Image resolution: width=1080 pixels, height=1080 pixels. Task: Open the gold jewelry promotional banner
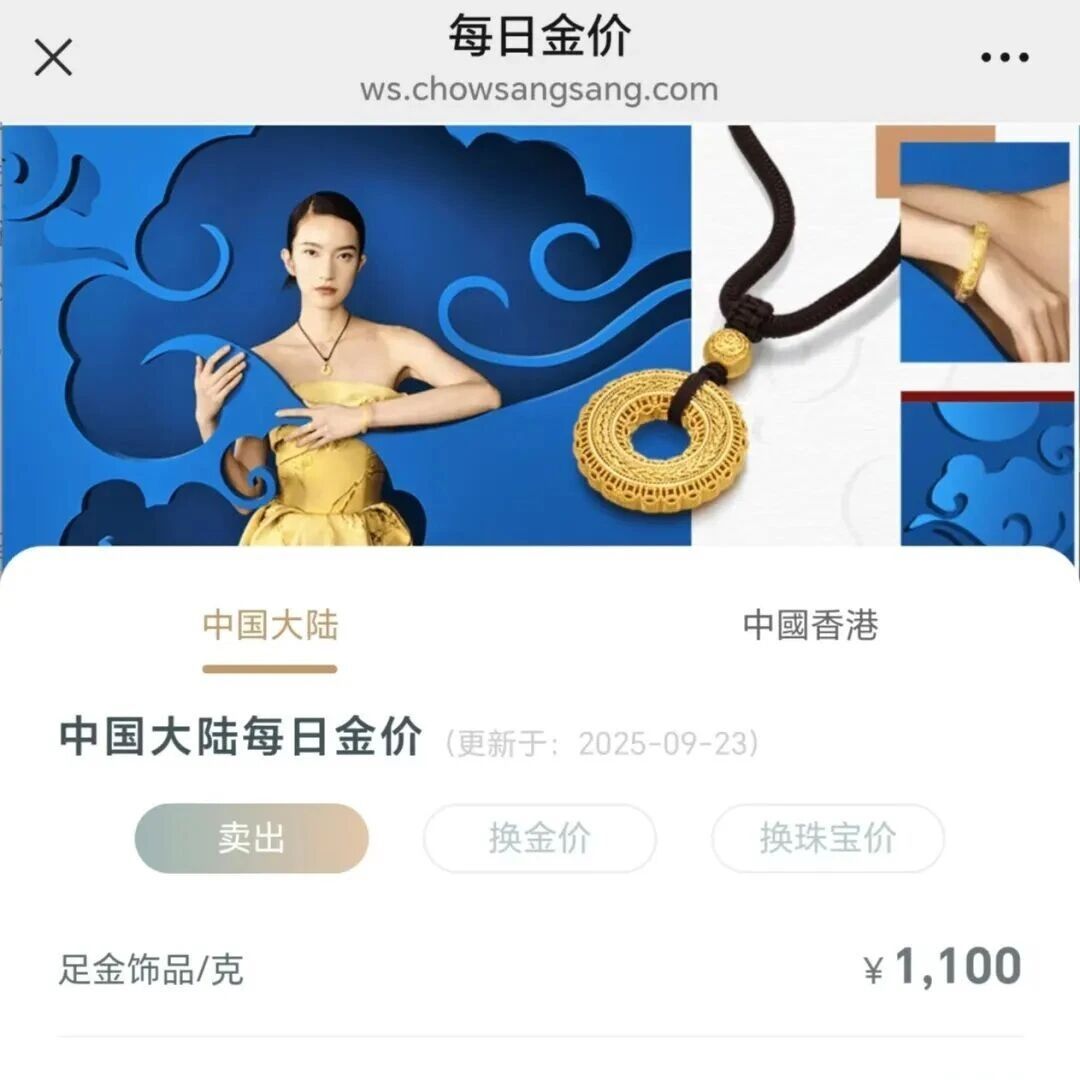[540, 335]
